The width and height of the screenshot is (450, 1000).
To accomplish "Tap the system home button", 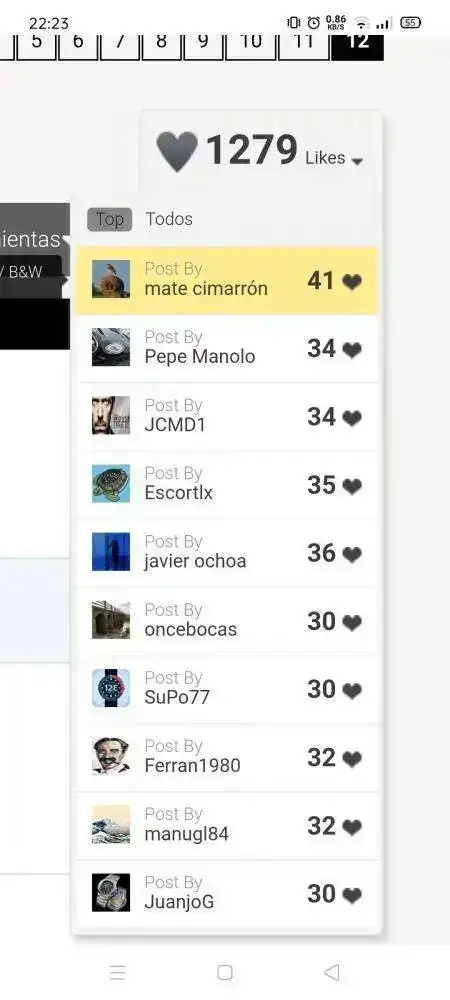I will [x=224, y=972].
